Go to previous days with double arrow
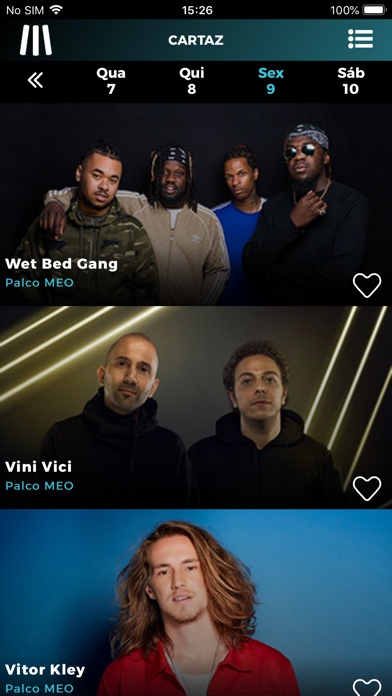The height and width of the screenshot is (696, 392). 35,80
